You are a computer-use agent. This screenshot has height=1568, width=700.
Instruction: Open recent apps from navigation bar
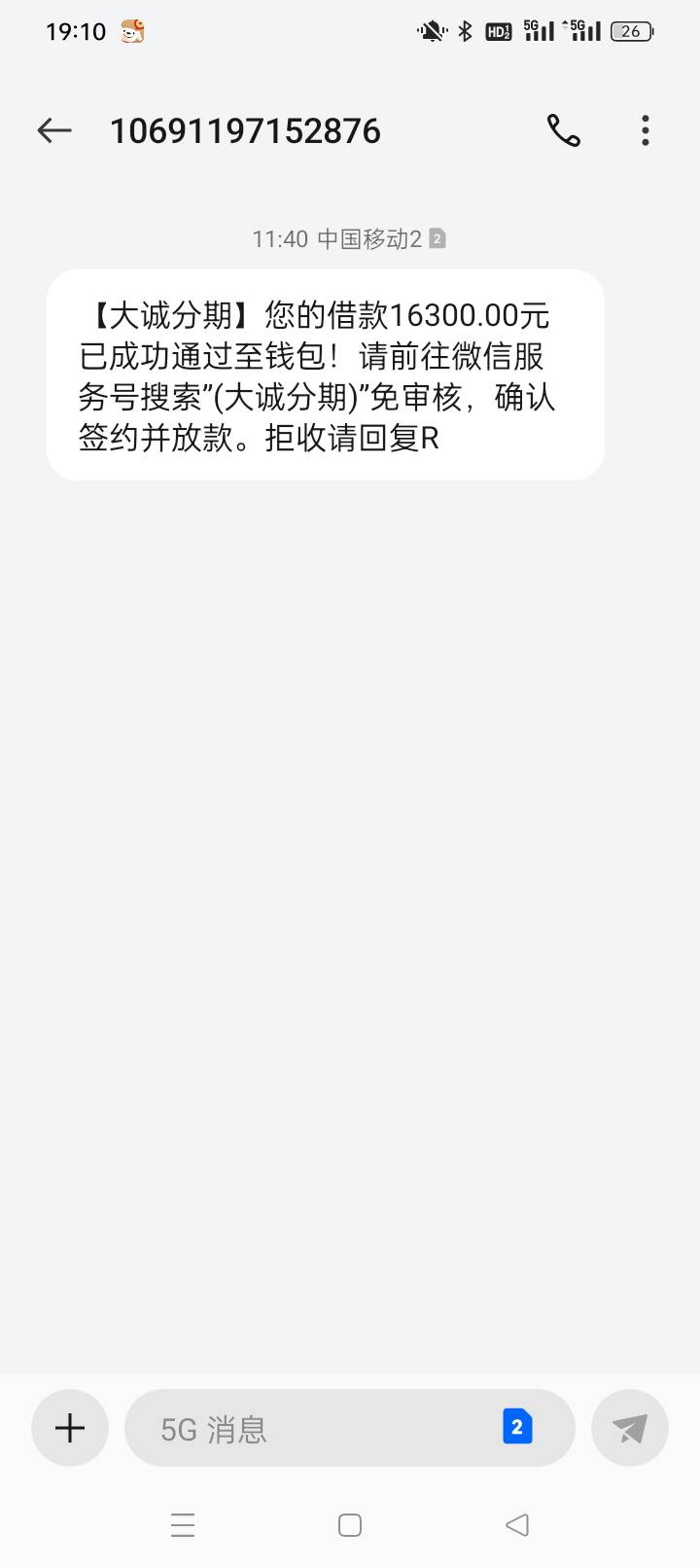tap(183, 1524)
